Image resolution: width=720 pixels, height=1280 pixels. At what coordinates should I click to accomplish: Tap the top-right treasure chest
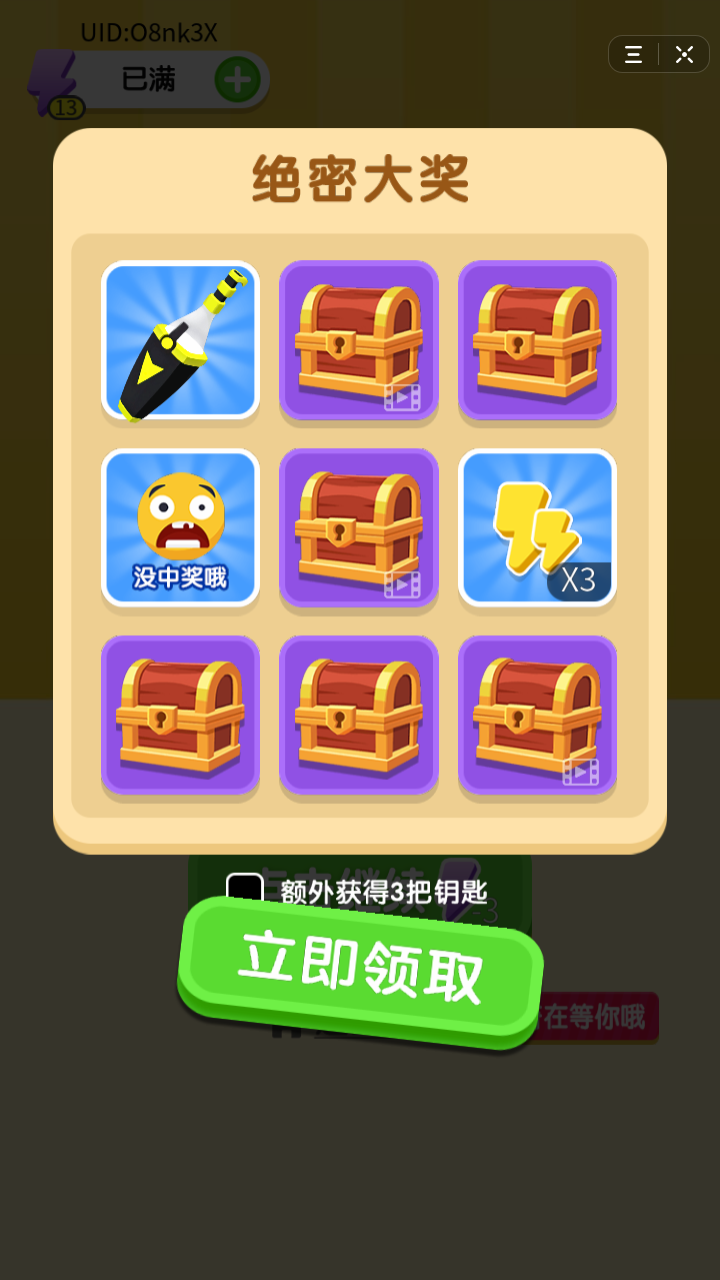coord(537,340)
